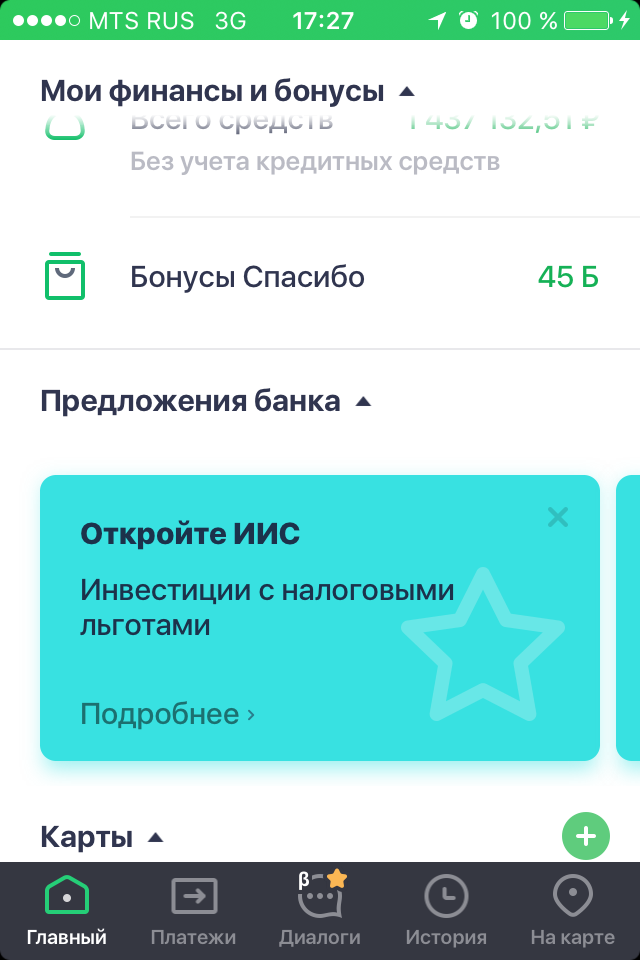Collapse the Мои финансы и бонусы section
640x960 pixels.
[x=406, y=92]
